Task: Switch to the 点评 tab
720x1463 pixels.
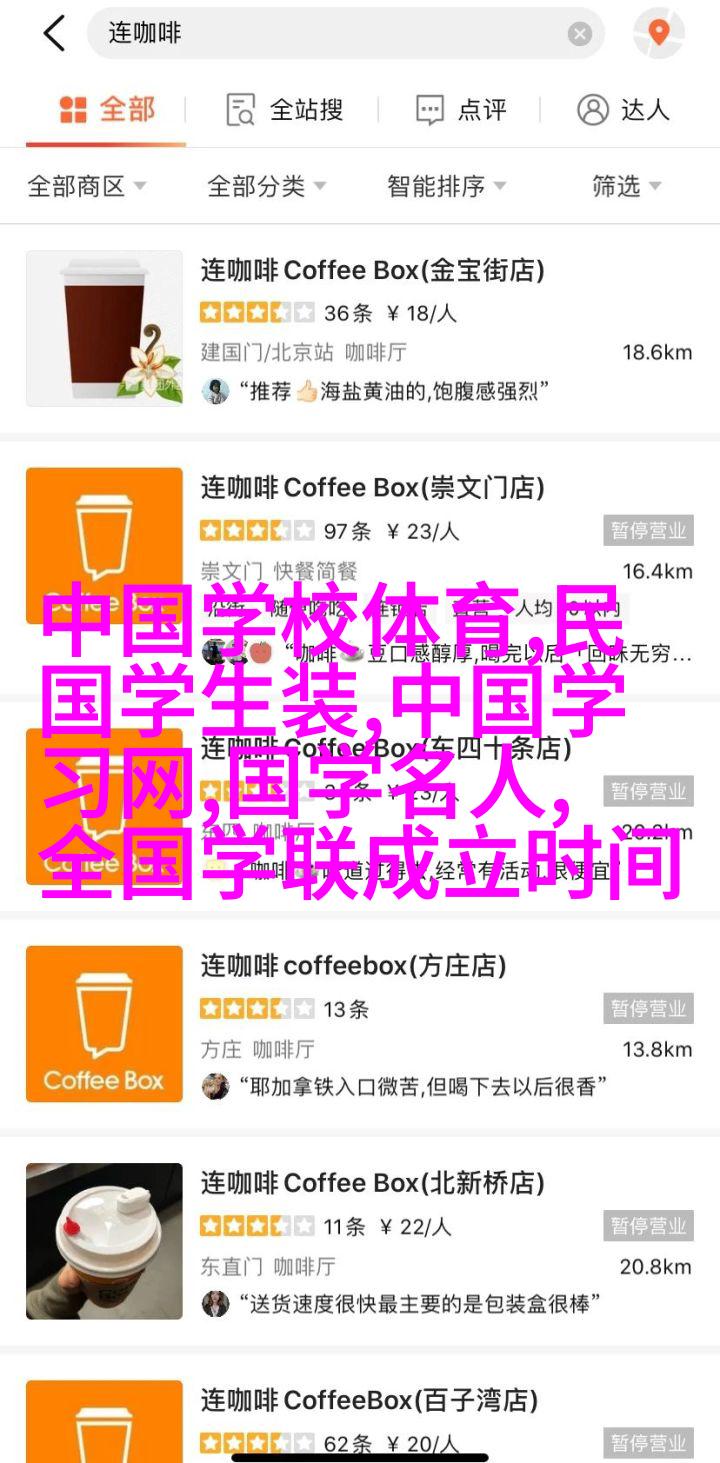Action: [x=461, y=110]
